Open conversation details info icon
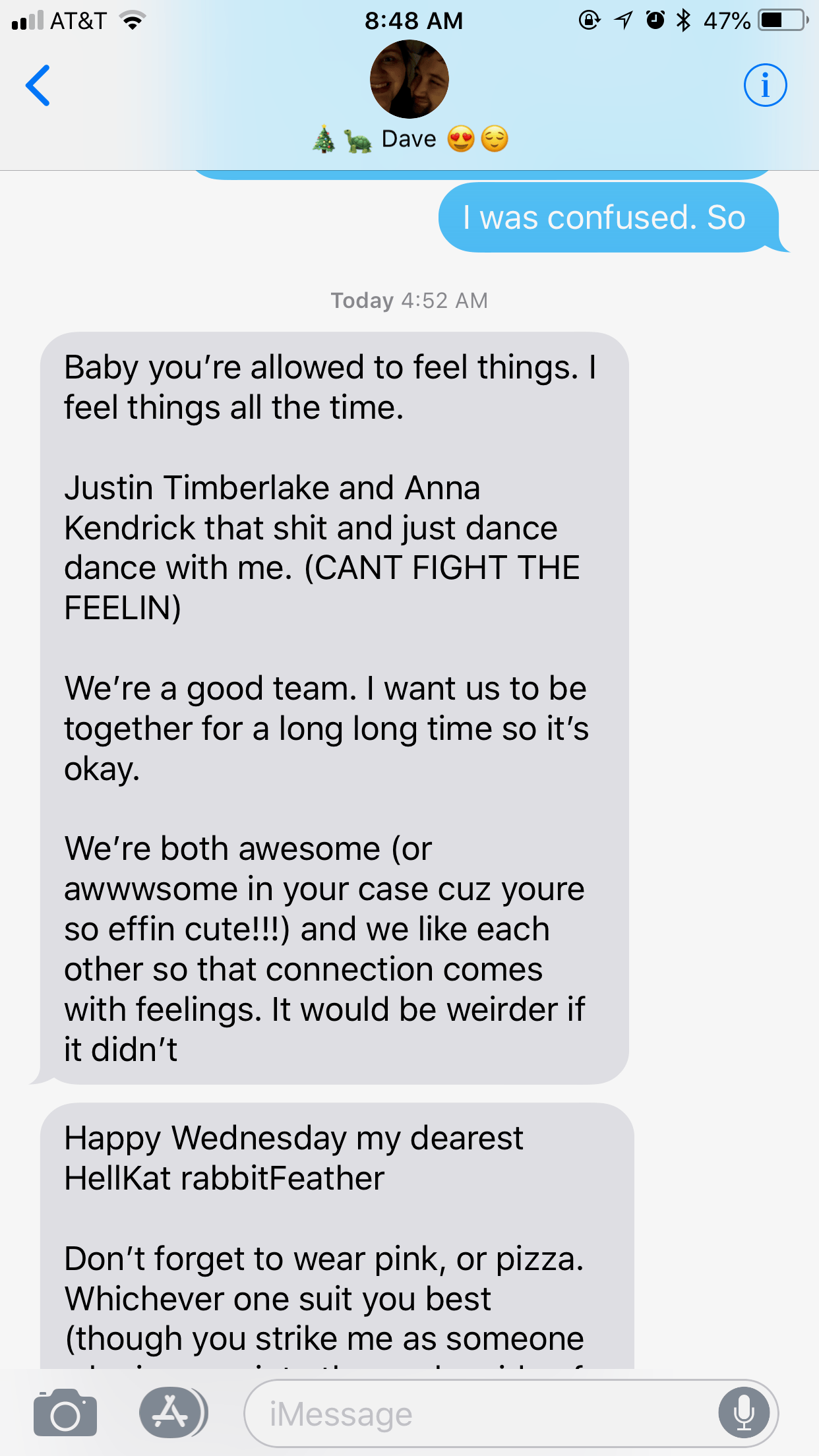819x1456 pixels. click(765, 85)
